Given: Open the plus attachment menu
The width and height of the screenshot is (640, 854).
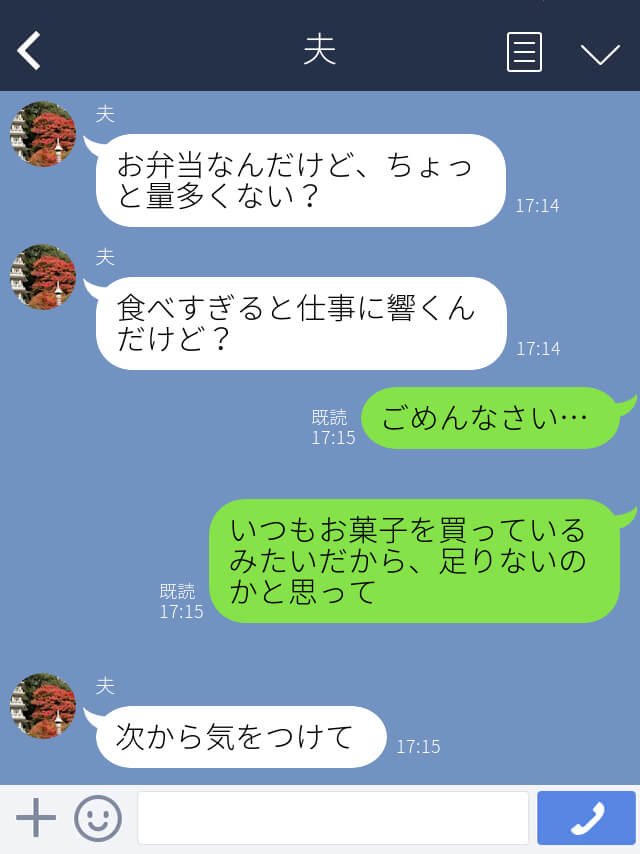Looking at the screenshot, I should pyautogui.click(x=36, y=818).
